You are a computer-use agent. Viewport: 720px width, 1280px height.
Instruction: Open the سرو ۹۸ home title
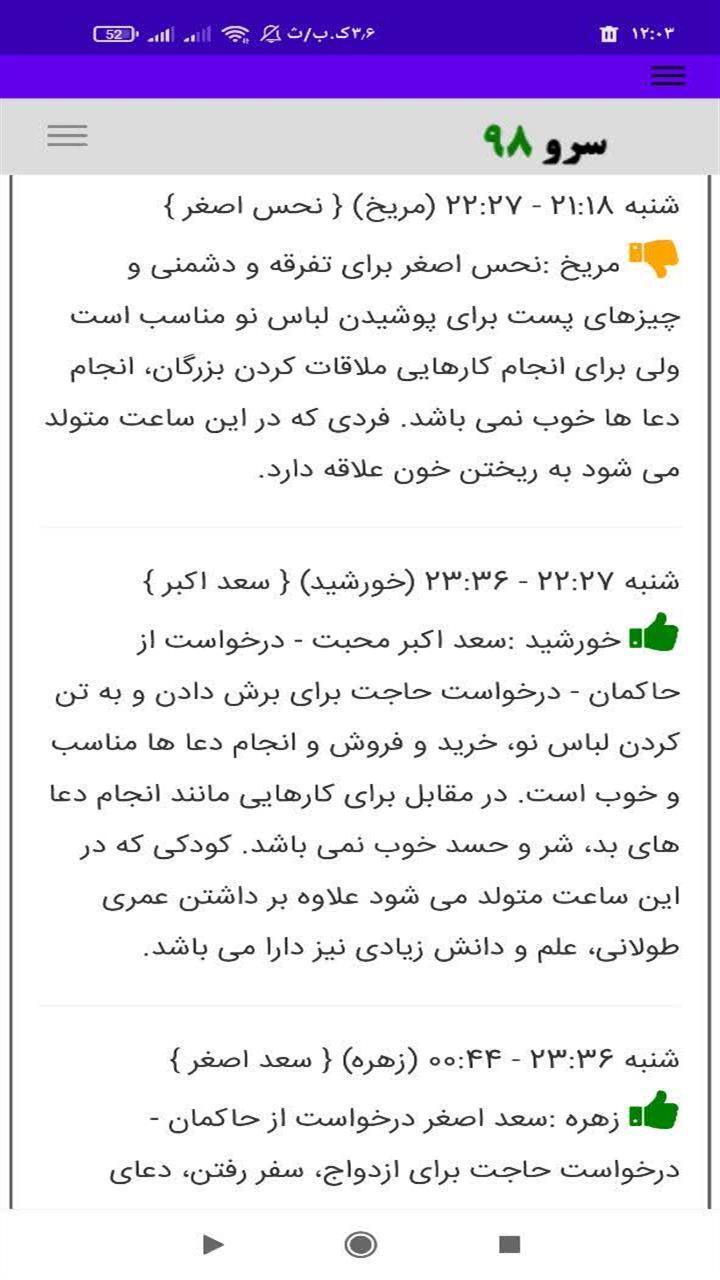pyautogui.click(x=545, y=142)
